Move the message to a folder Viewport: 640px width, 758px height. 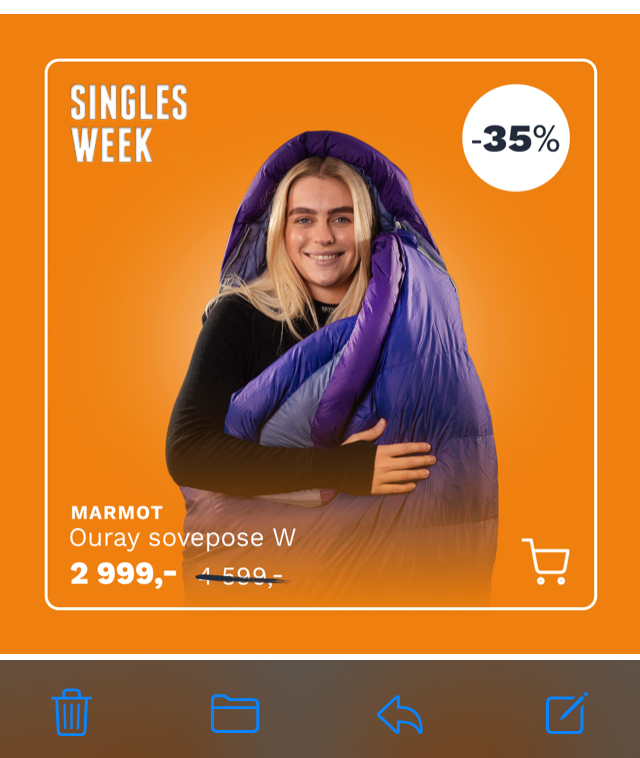[x=235, y=714]
